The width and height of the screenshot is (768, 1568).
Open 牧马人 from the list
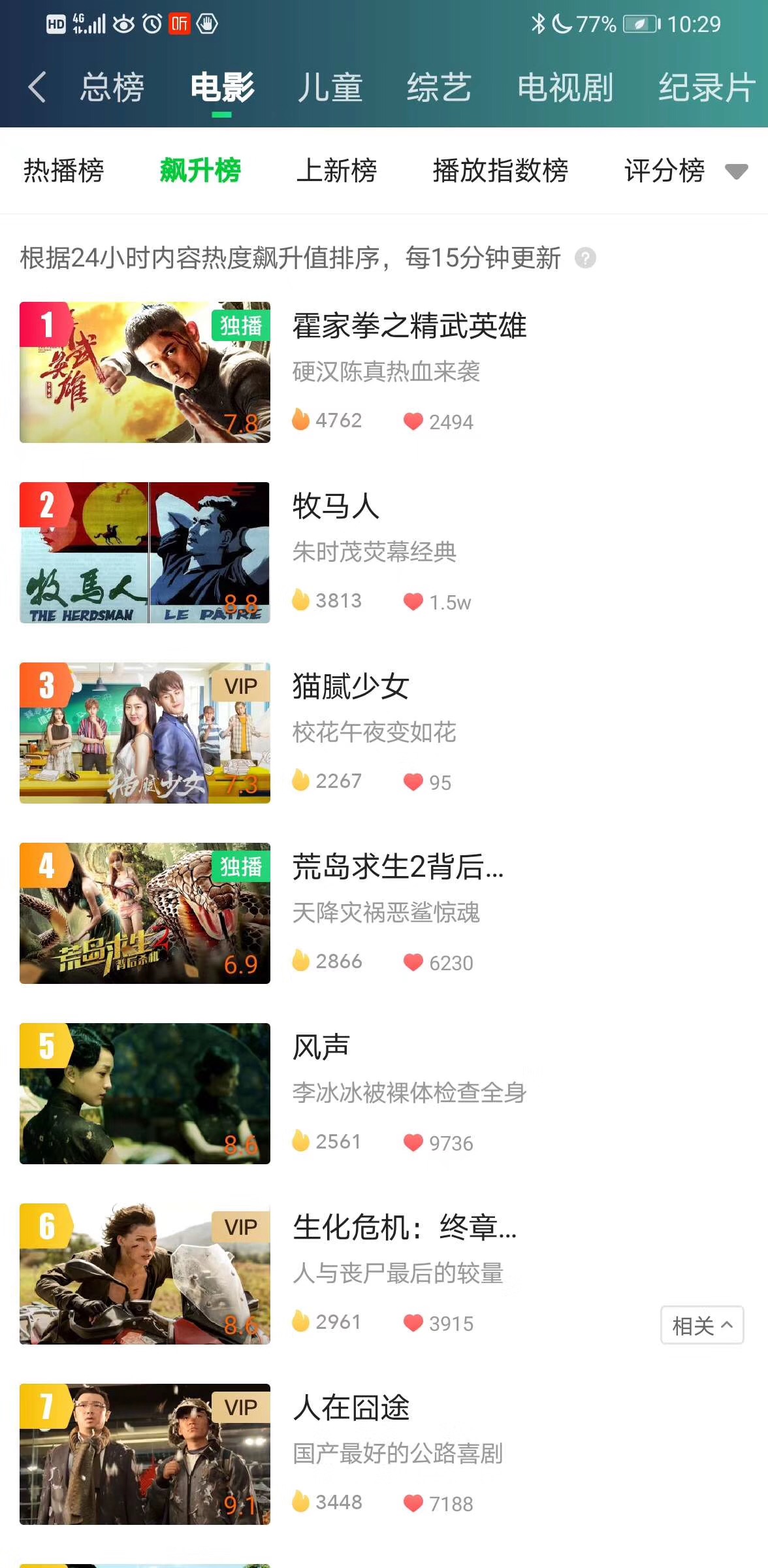tap(336, 506)
